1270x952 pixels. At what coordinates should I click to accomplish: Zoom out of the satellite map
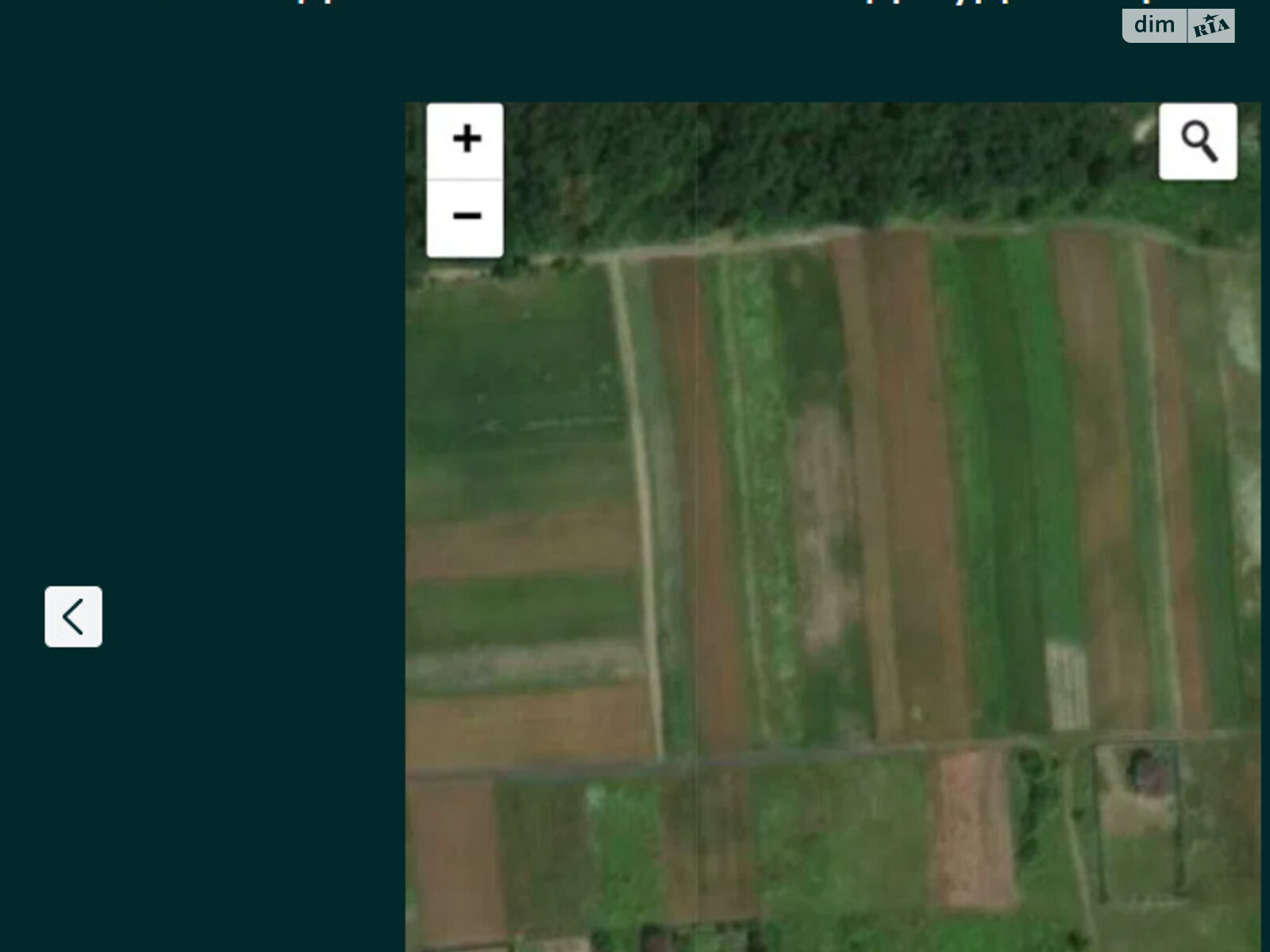pyautogui.click(x=465, y=217)
